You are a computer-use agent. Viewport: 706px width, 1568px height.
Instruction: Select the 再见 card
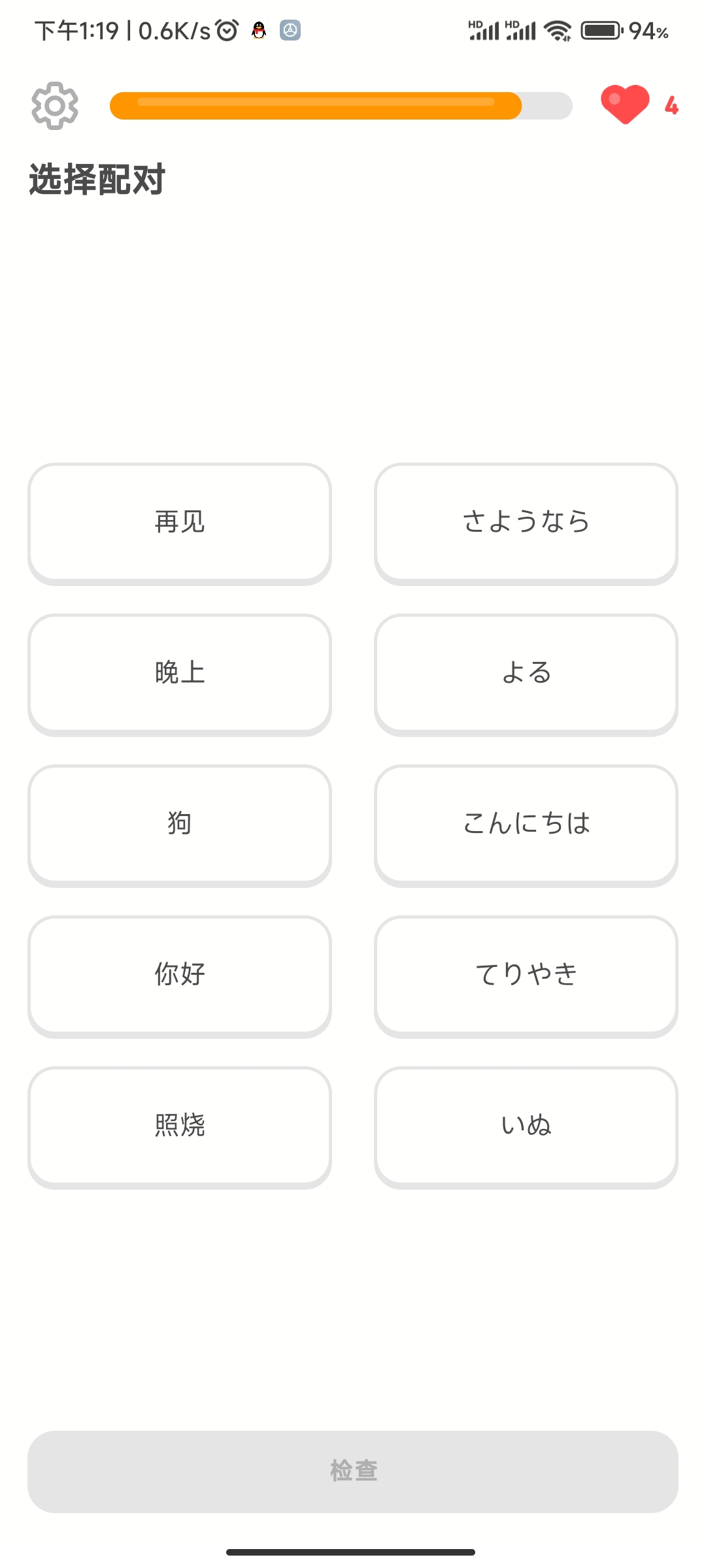point(180,524)
